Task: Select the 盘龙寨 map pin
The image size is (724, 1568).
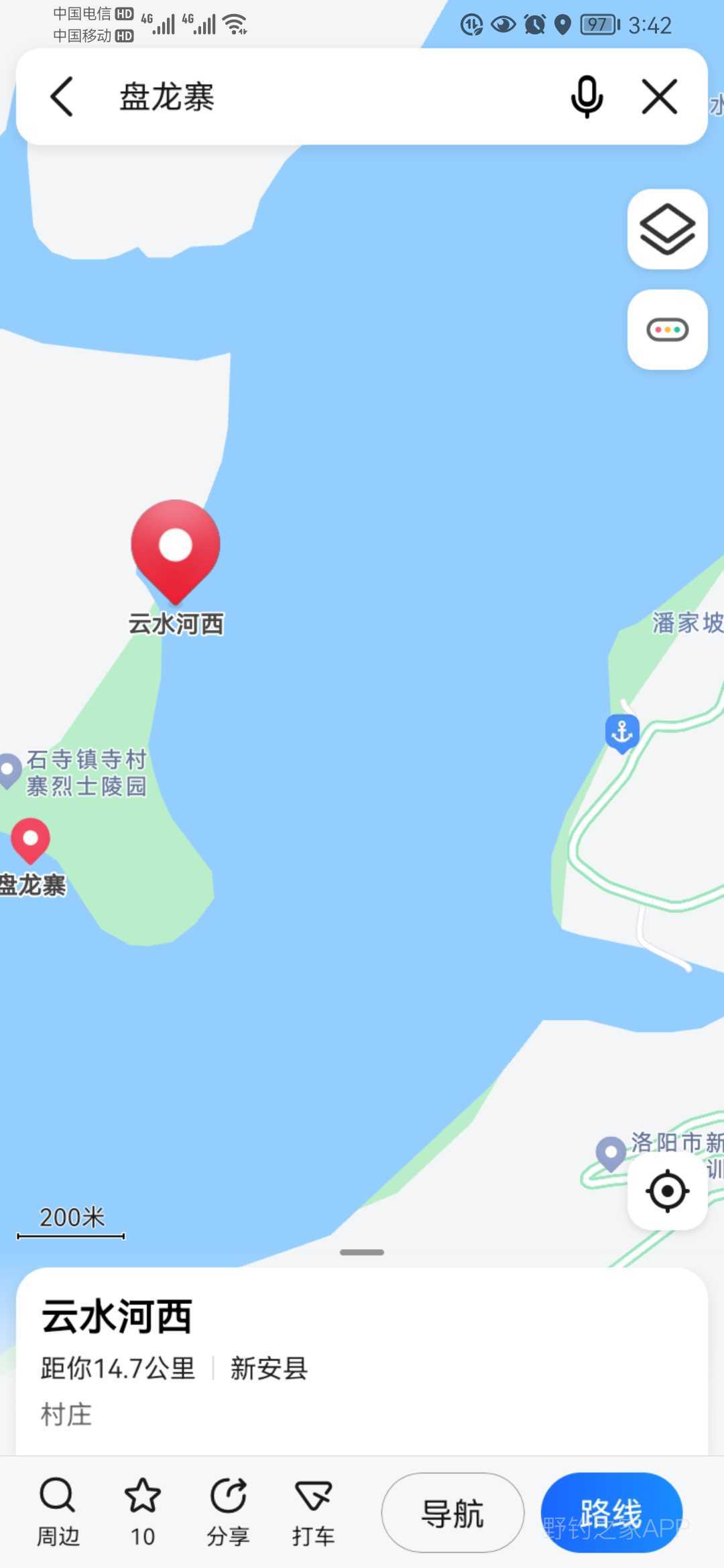Action: tap(30, 840)
